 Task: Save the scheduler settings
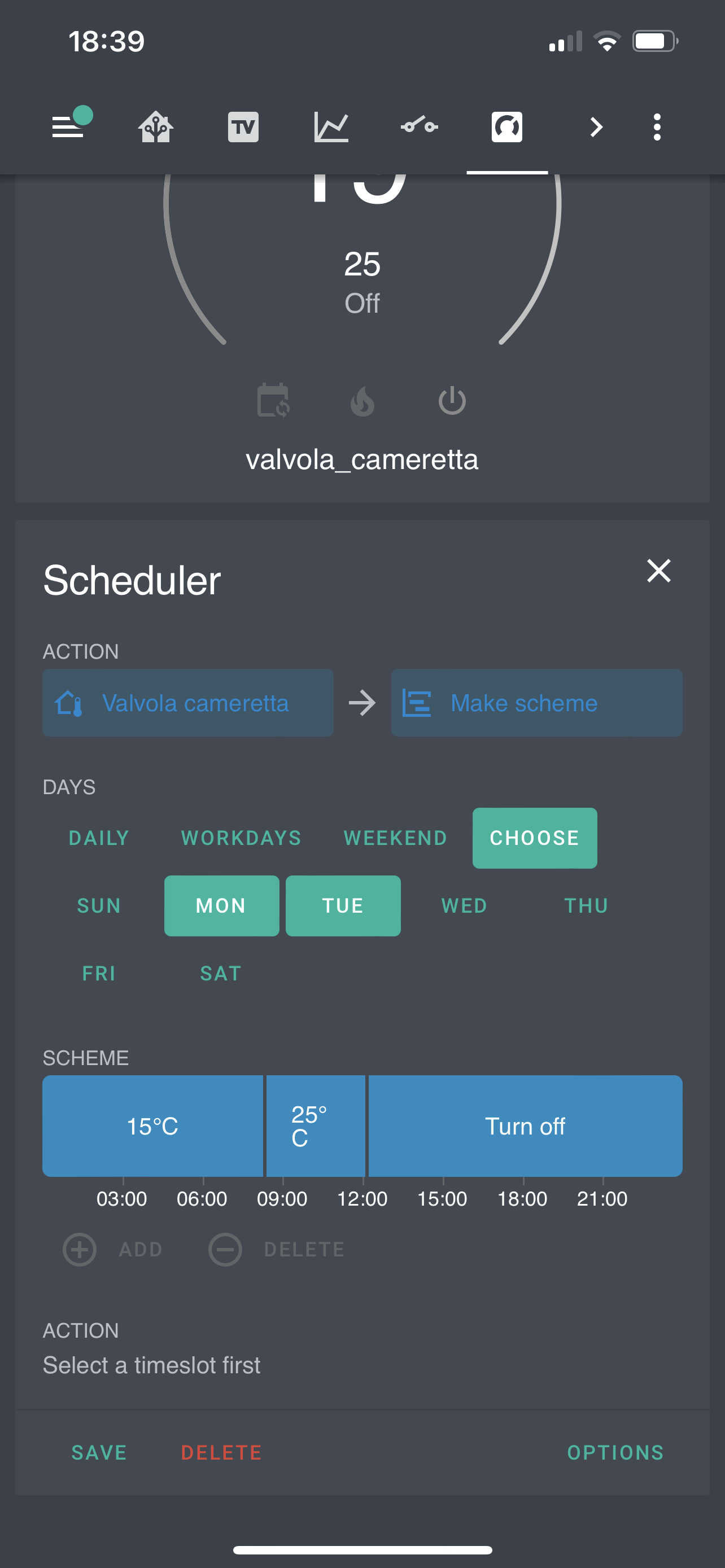tap(99, 1453)
